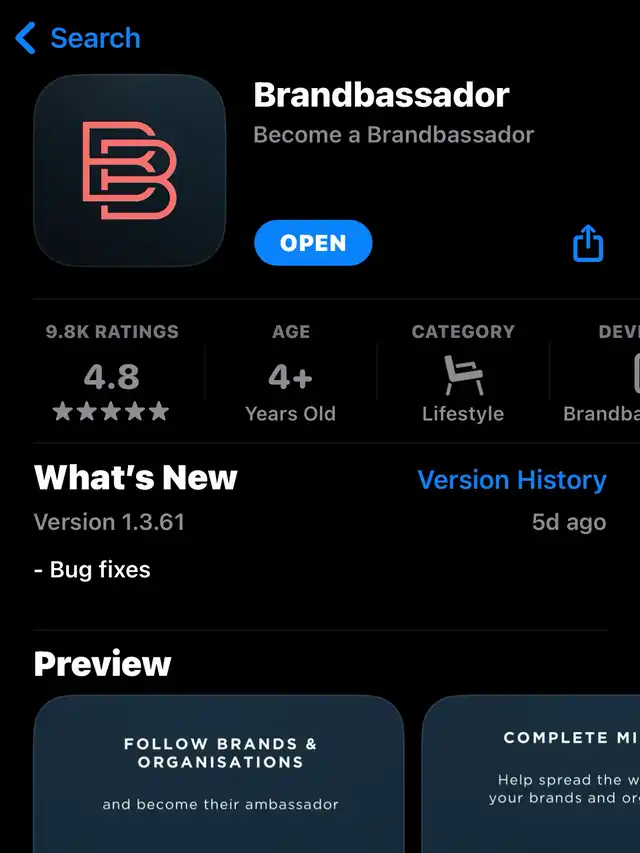Open the Brandbassador app
Viewport: 640px width, 853px height.
click(x=313, y=243)
